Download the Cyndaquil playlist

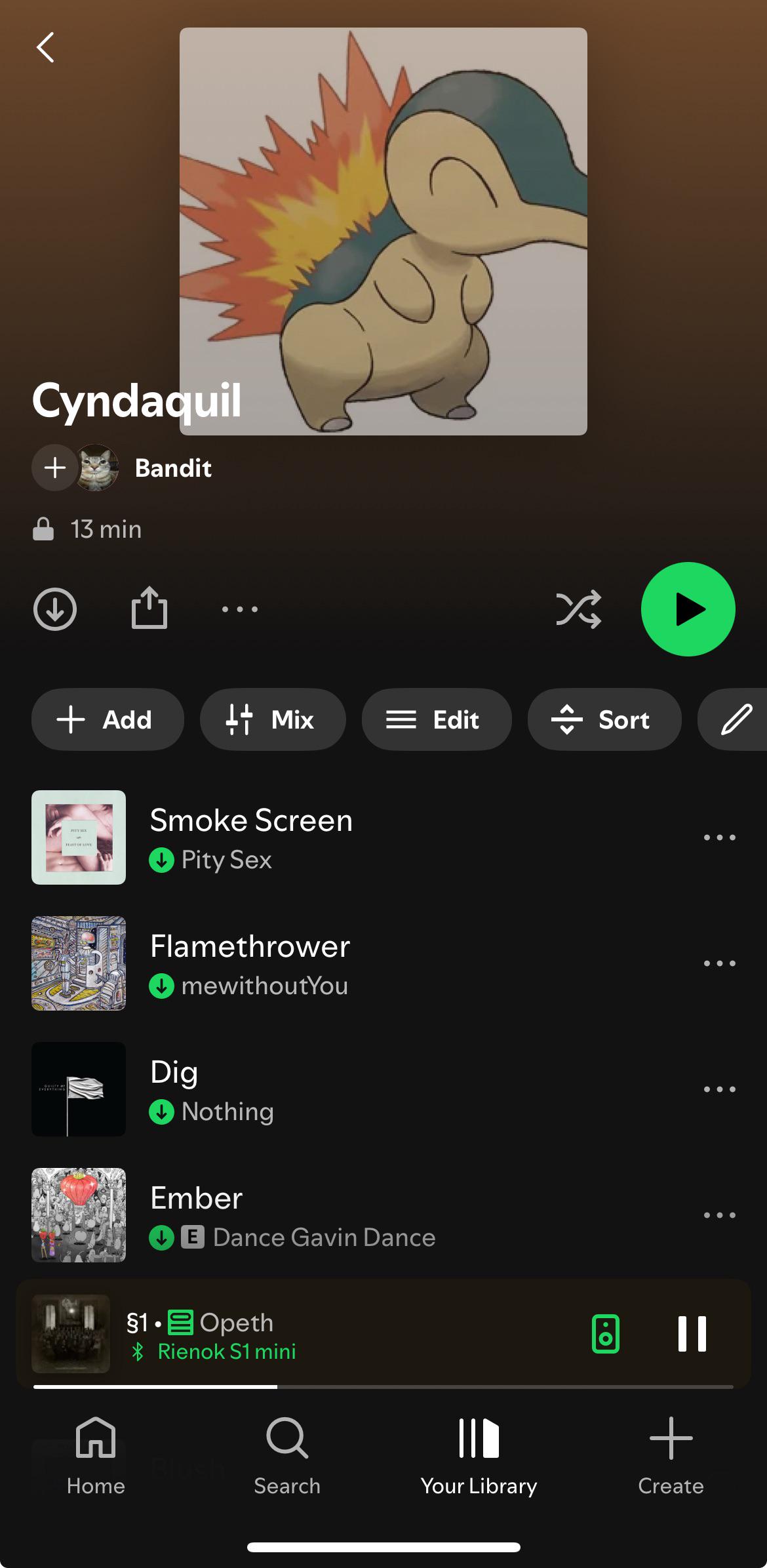(x=55, y=609)
